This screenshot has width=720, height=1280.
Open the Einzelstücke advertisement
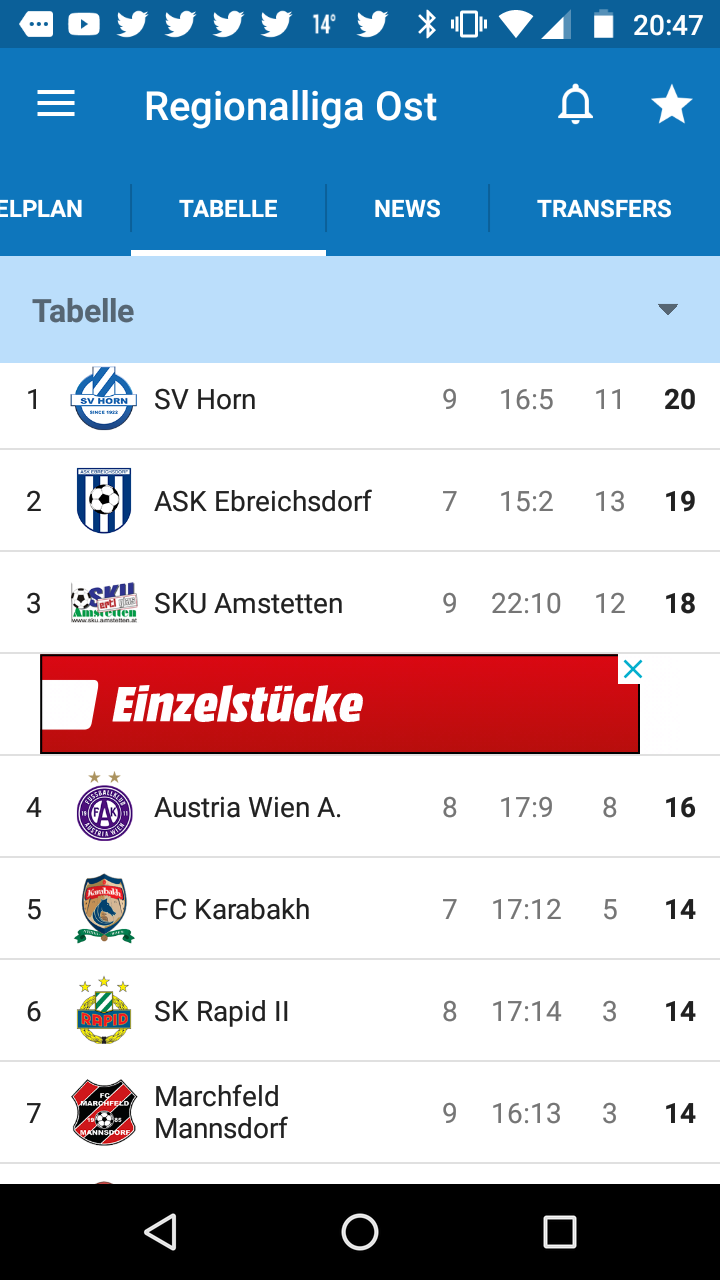(x=340, y=704)
